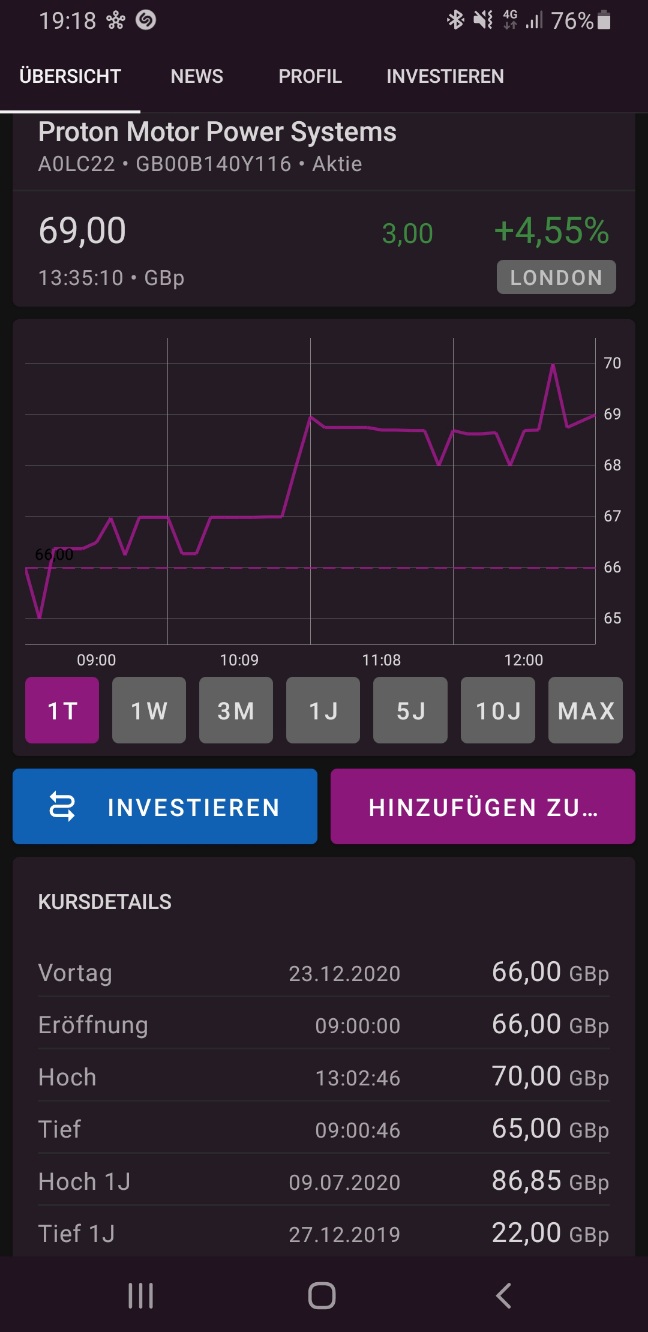The width and height of the screenshot is (648, 1332).
Task: Return to the home screen
Action: (x=322, y=1296)
